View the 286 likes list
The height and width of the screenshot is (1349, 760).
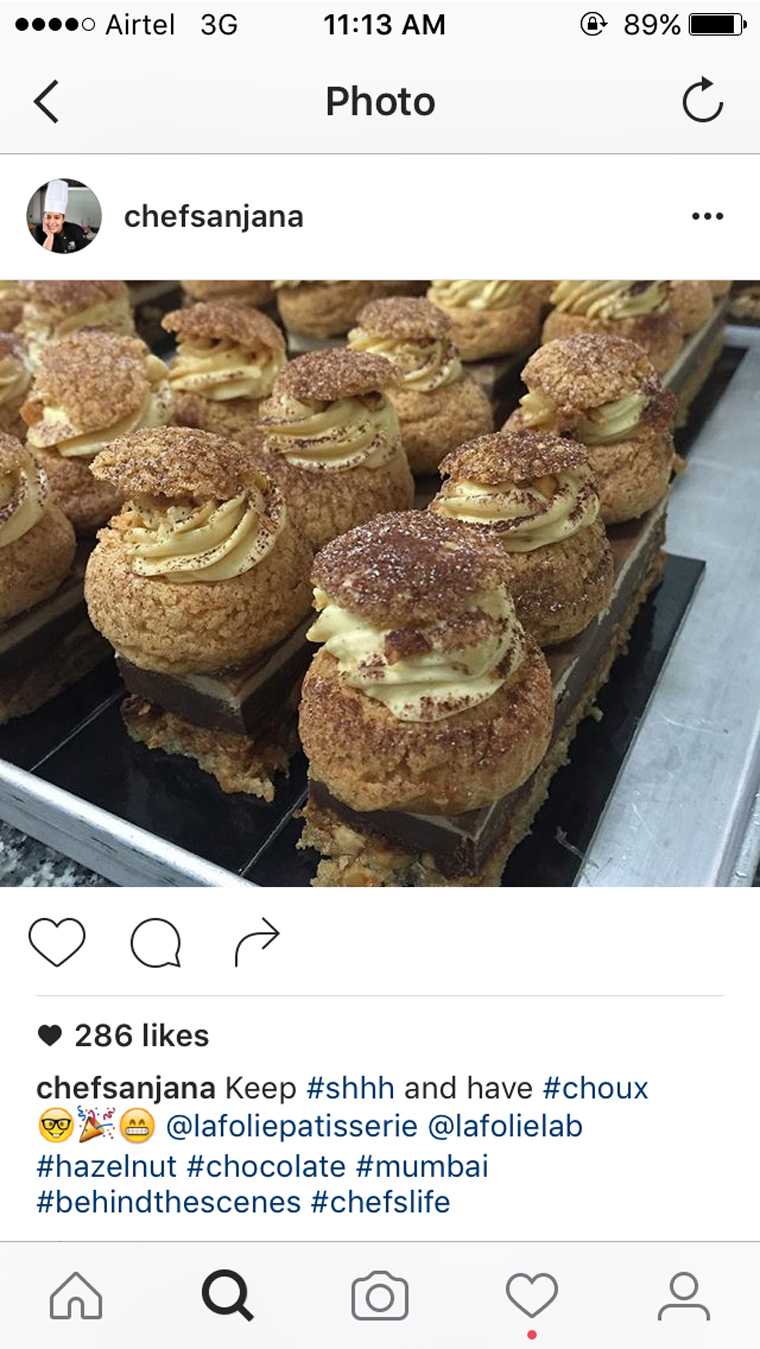(x=140, y=1035)
